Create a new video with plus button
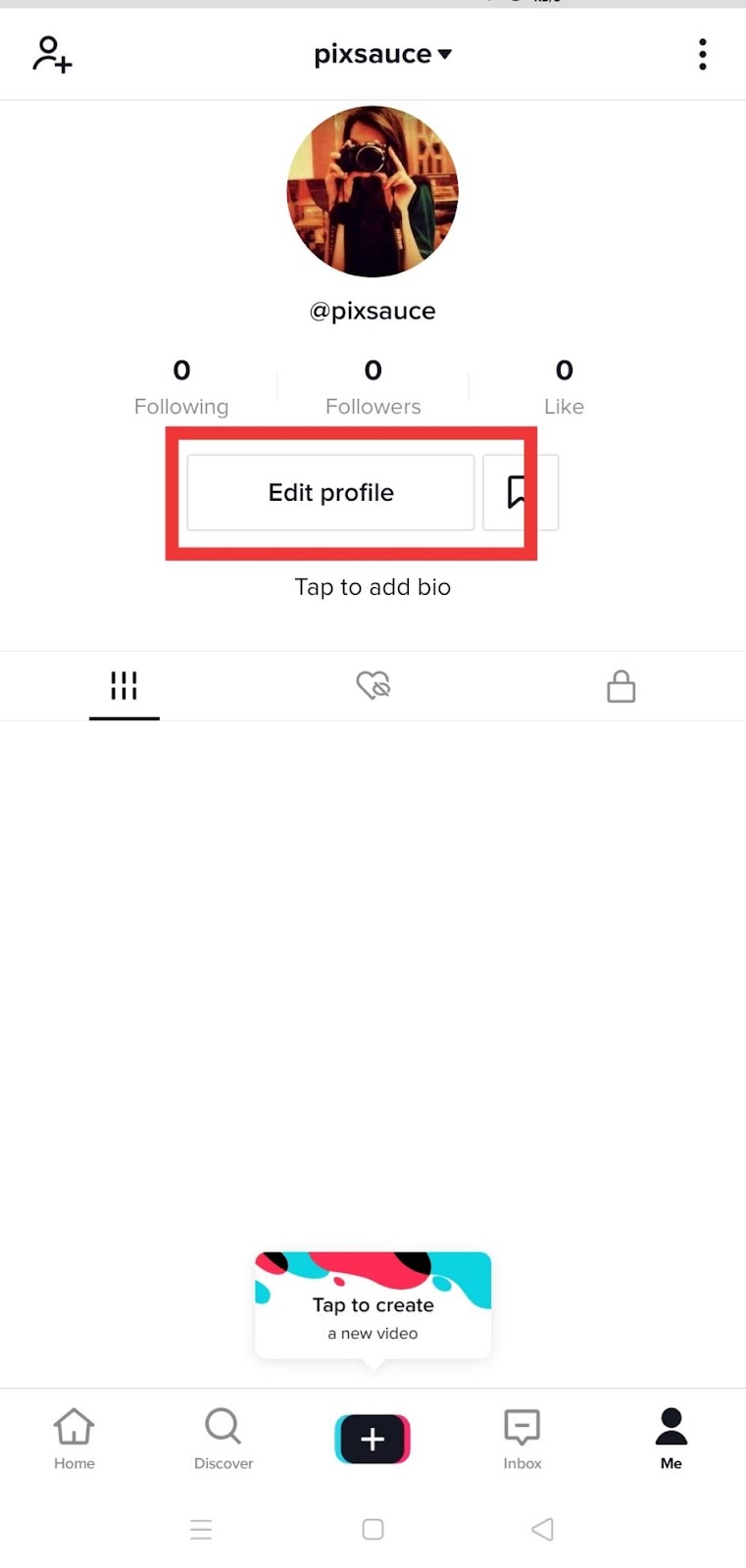The height and width of the screenshot is (1568, 746). coord(373,1439)
